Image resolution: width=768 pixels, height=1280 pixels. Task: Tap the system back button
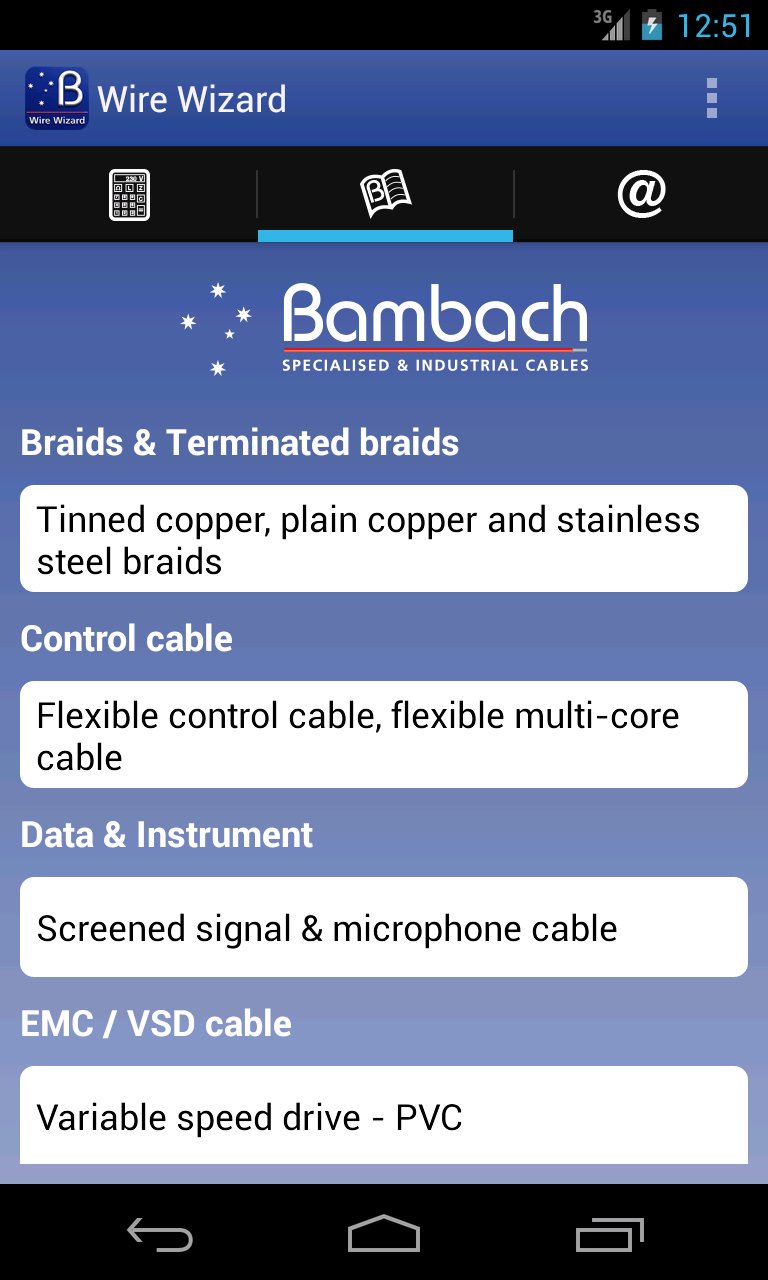[160, 1235]
